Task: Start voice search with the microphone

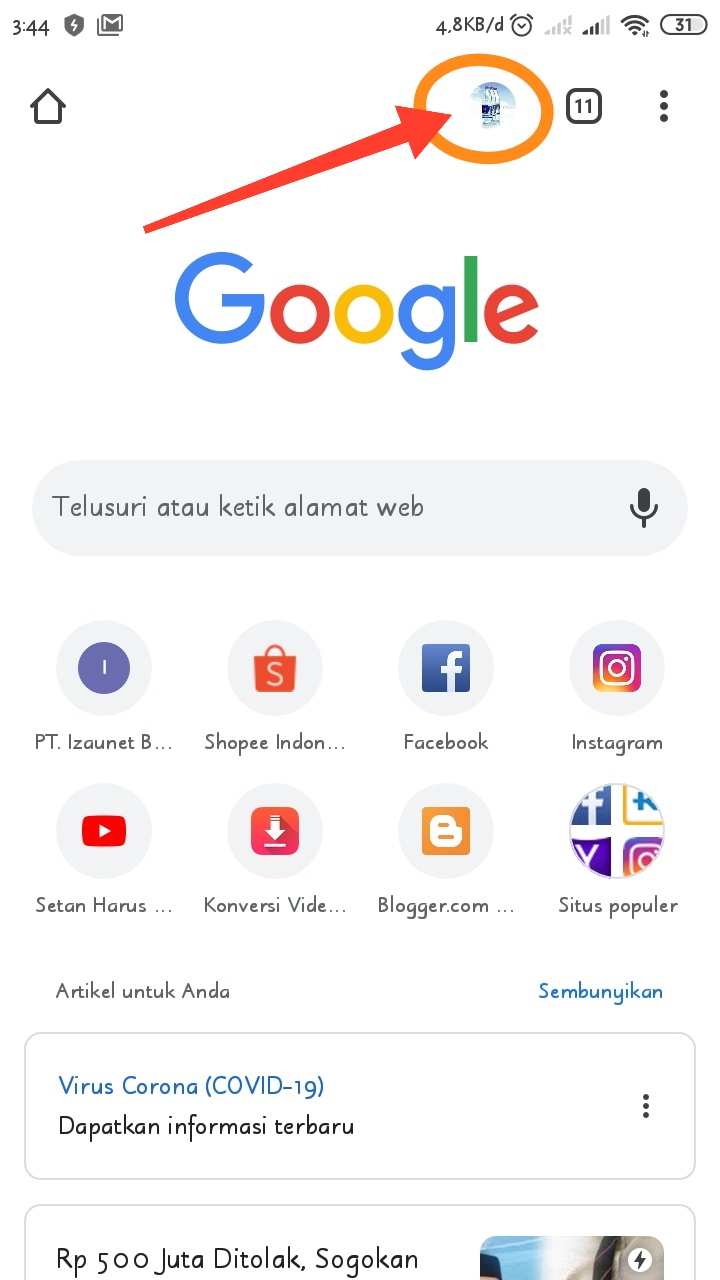Action: pos(644,508)
